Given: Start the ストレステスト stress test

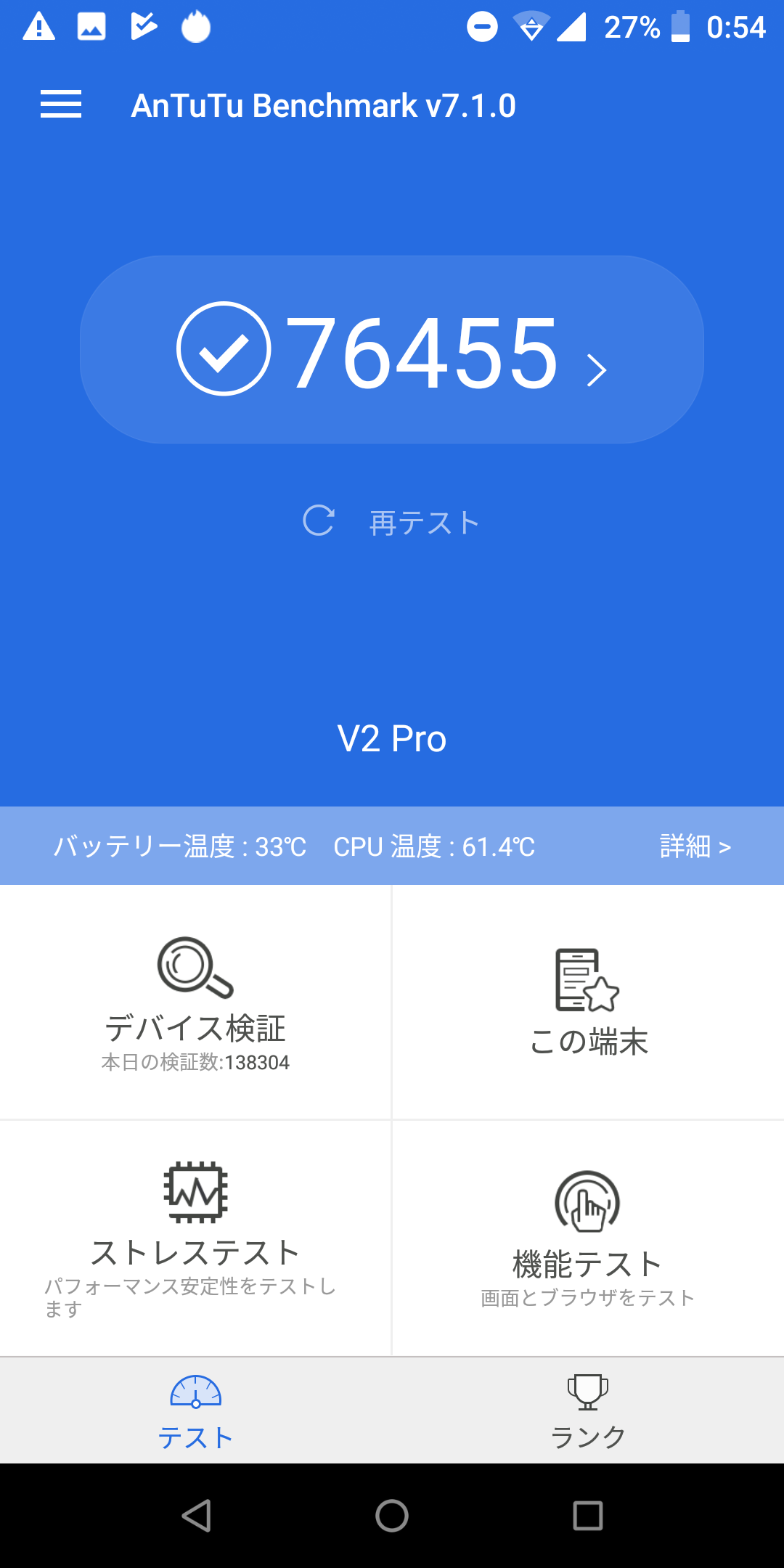Looking at the screenshot, I should point(195,1238).
